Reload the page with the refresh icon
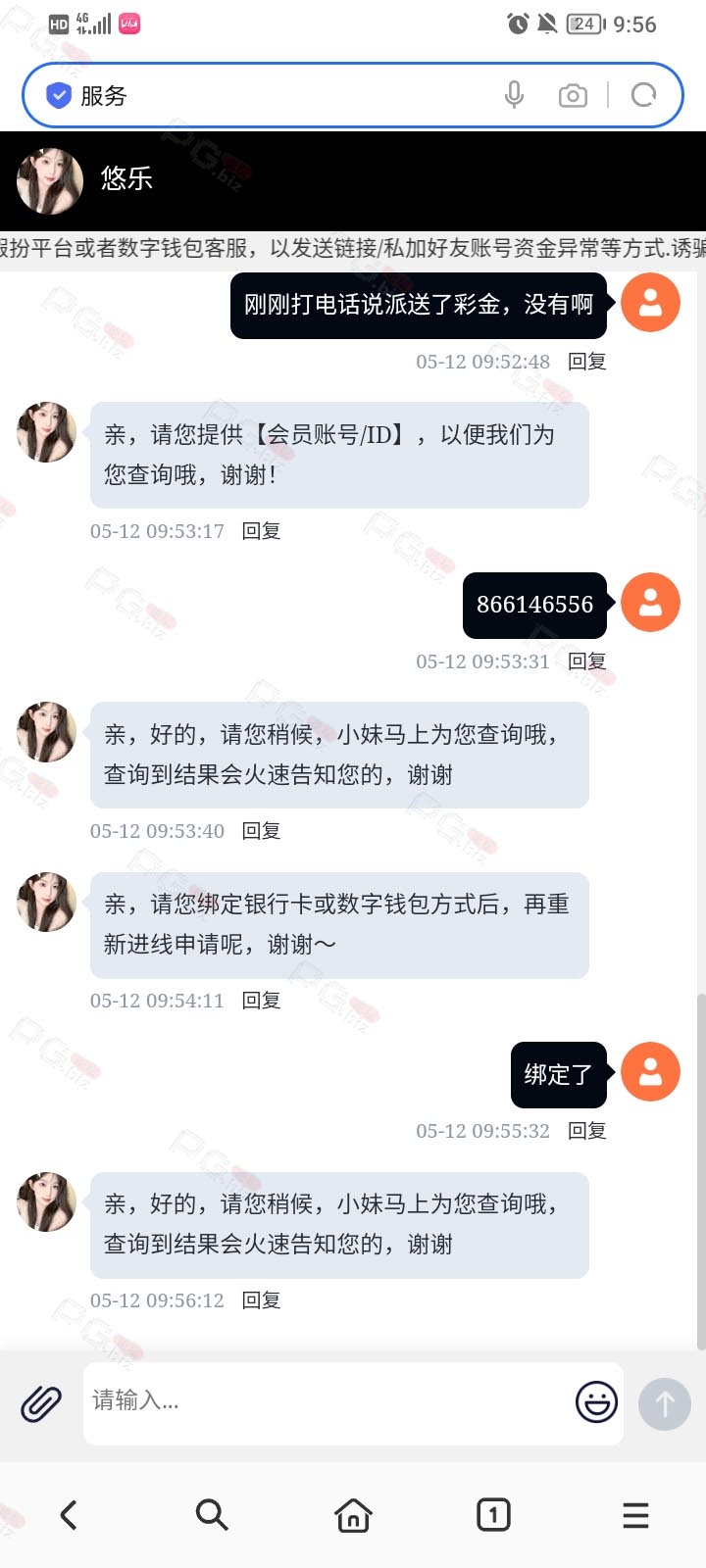Image resolution: width=706 pixels, height=1568 pixels. tap(643, 95)
